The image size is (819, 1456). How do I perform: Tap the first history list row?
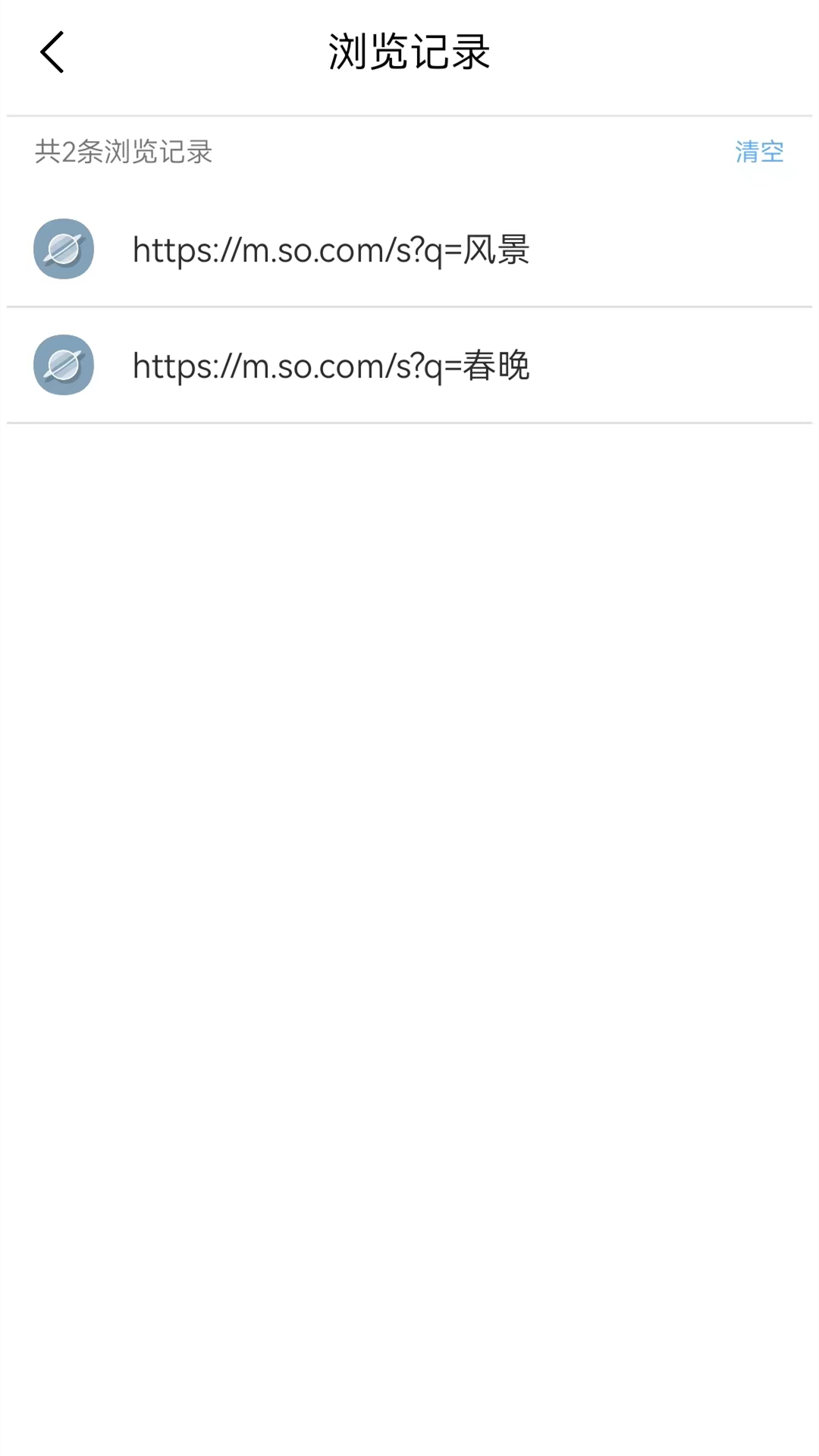click(409, 249)
